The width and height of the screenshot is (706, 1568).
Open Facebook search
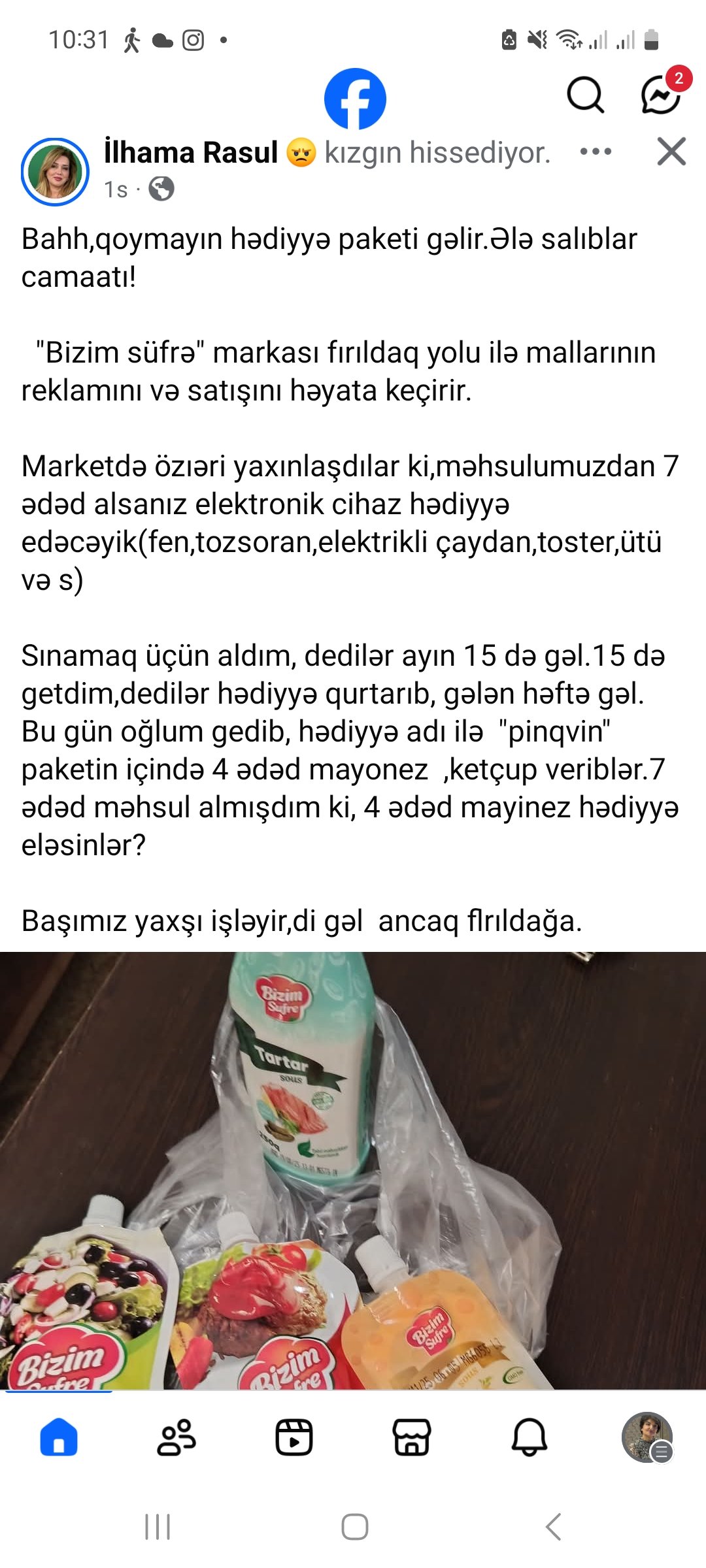tap(585, 96)
